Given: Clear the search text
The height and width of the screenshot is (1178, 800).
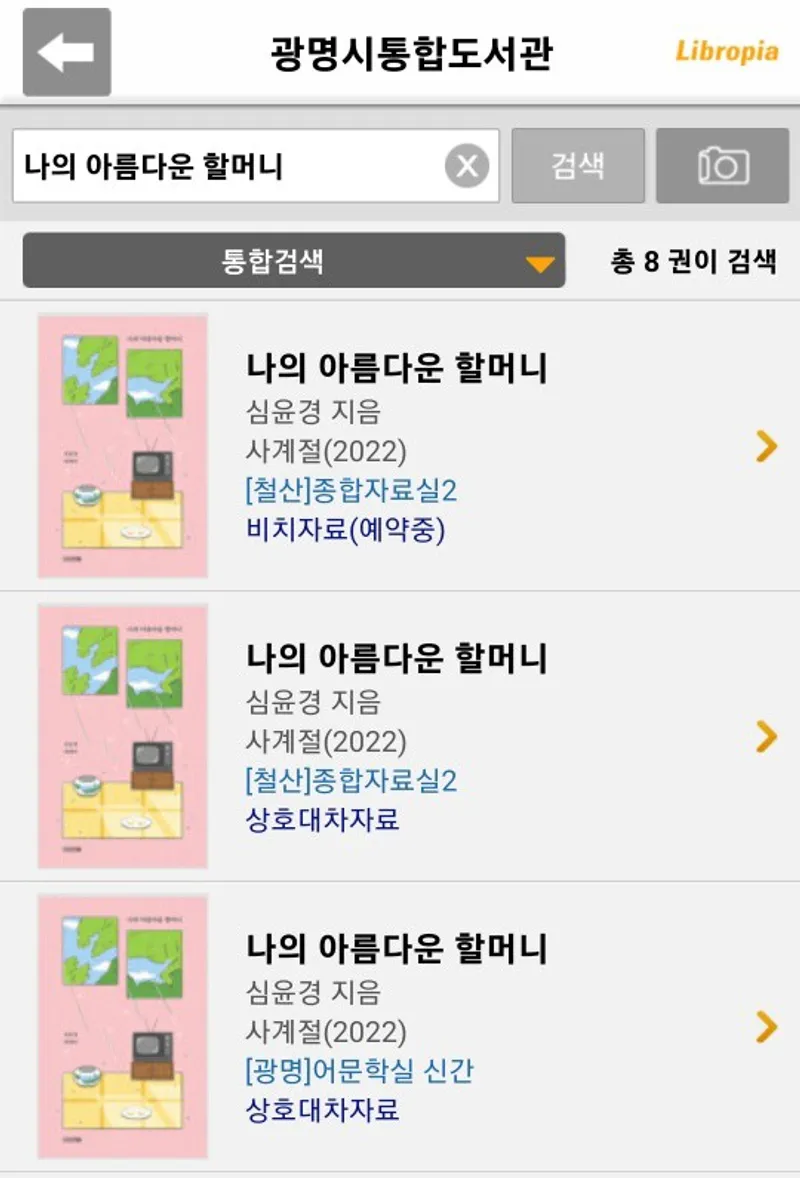Looking at the screenshot, I should 467,166.
